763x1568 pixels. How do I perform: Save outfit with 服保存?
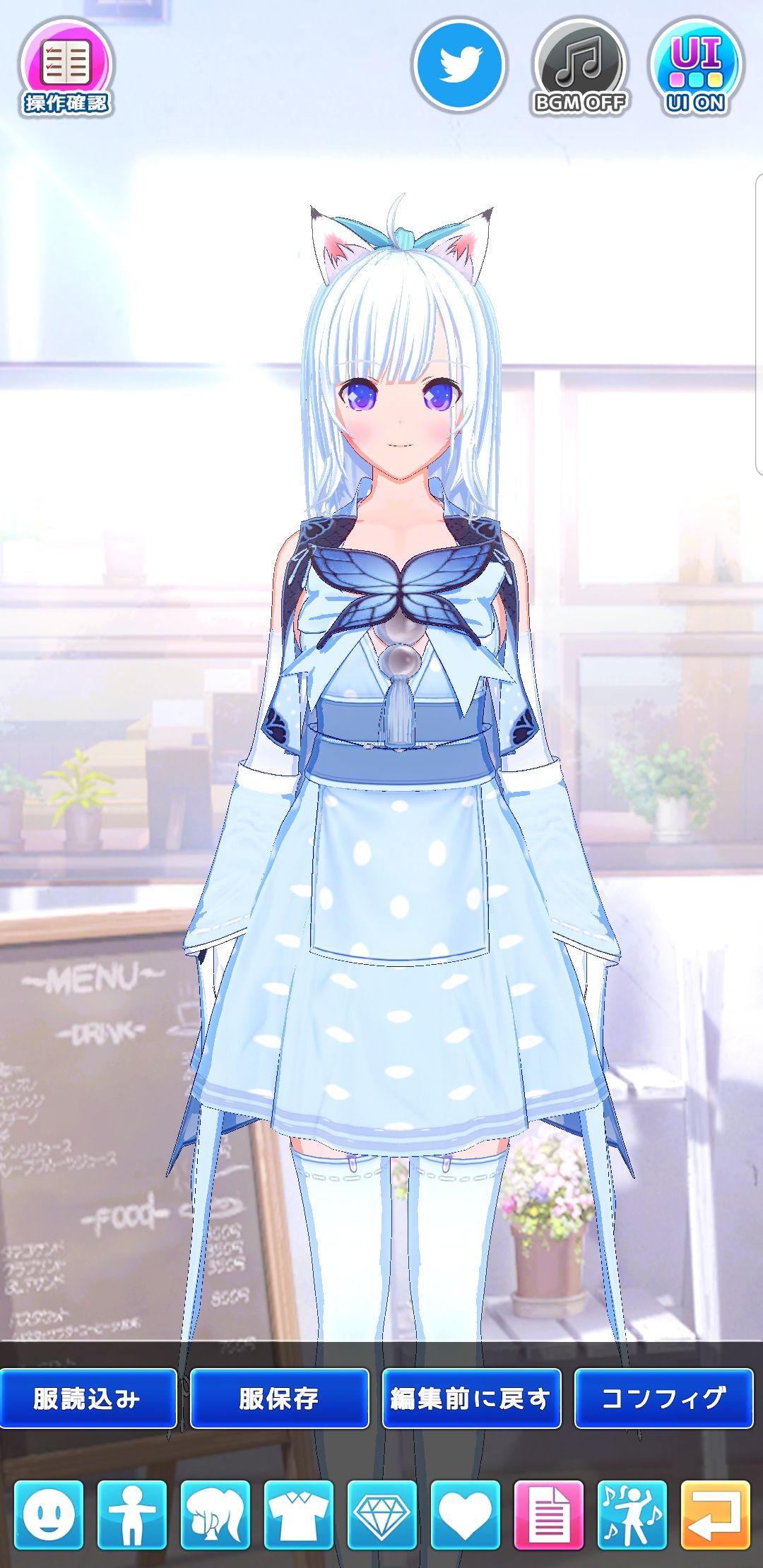click(279, 1398)
